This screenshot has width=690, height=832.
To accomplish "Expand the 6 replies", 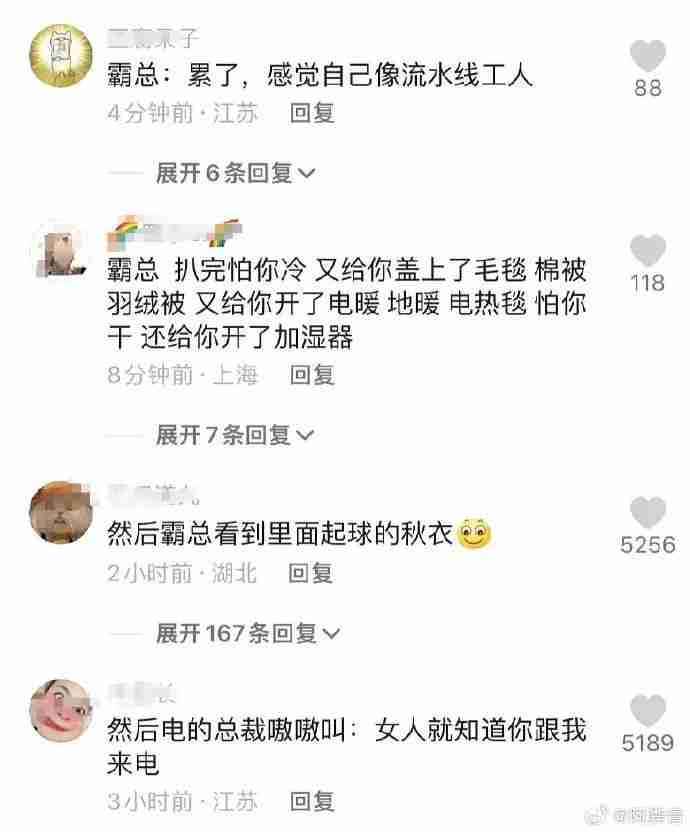I will pos(235,173).
